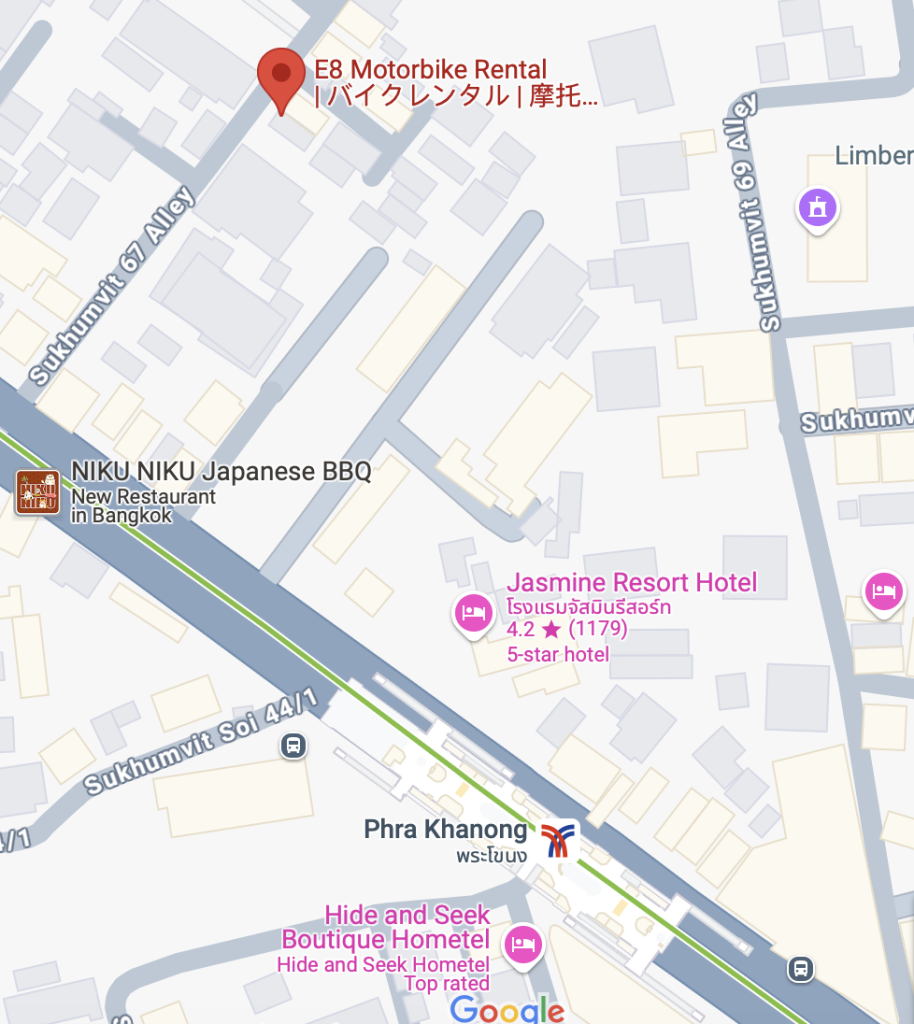Open the hotel pin by Sukhumvit 69 Alley
Image resolution: width=914 pixels, height=1024 pixels.
point(884,588)
